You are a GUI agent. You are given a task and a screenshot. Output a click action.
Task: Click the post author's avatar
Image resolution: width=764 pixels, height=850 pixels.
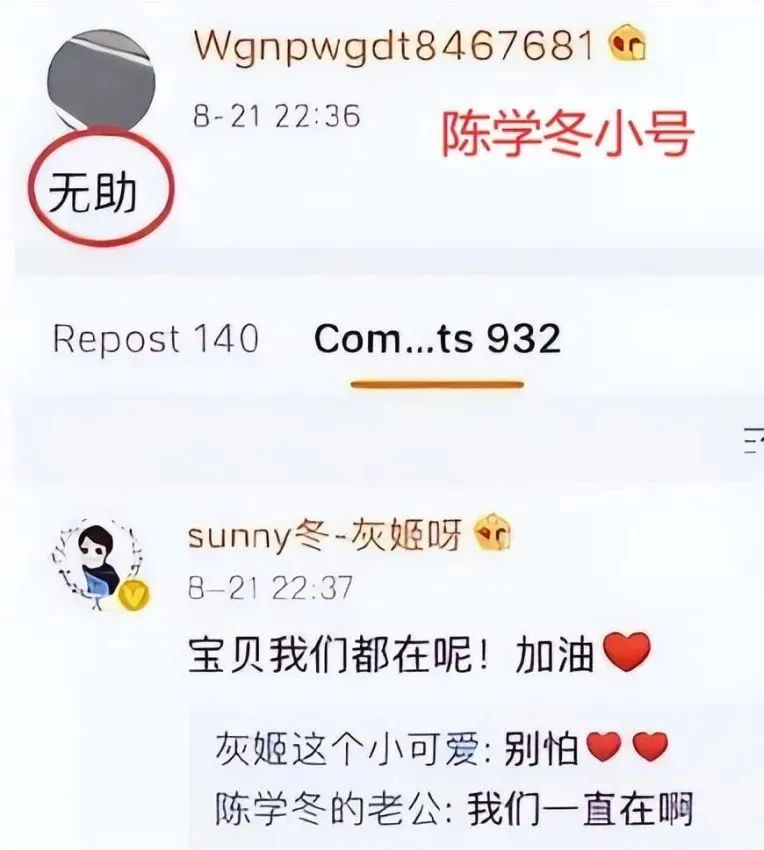(x=100, y=75)
